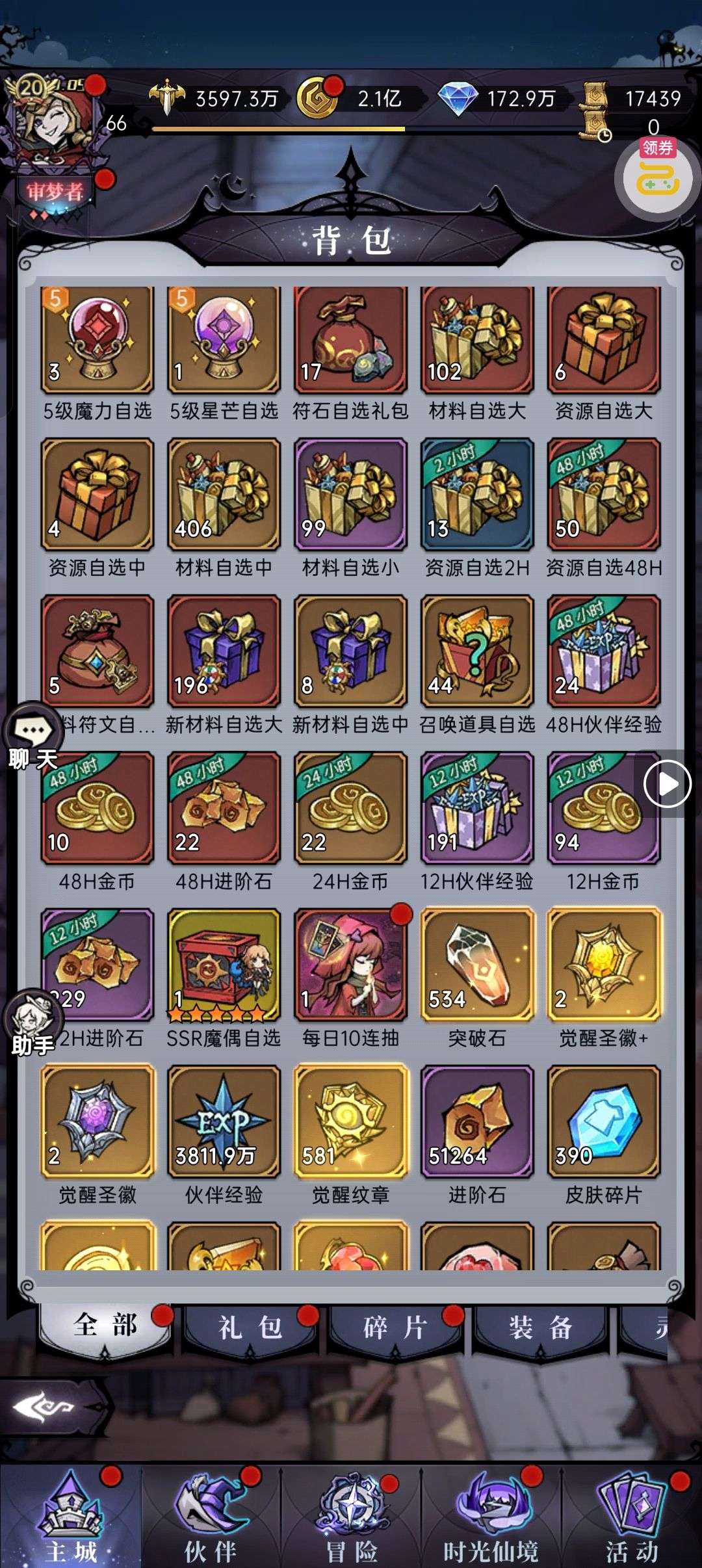Switch to the 礼包 tab
The image size is (702, 1568).
coord(250,1327)
